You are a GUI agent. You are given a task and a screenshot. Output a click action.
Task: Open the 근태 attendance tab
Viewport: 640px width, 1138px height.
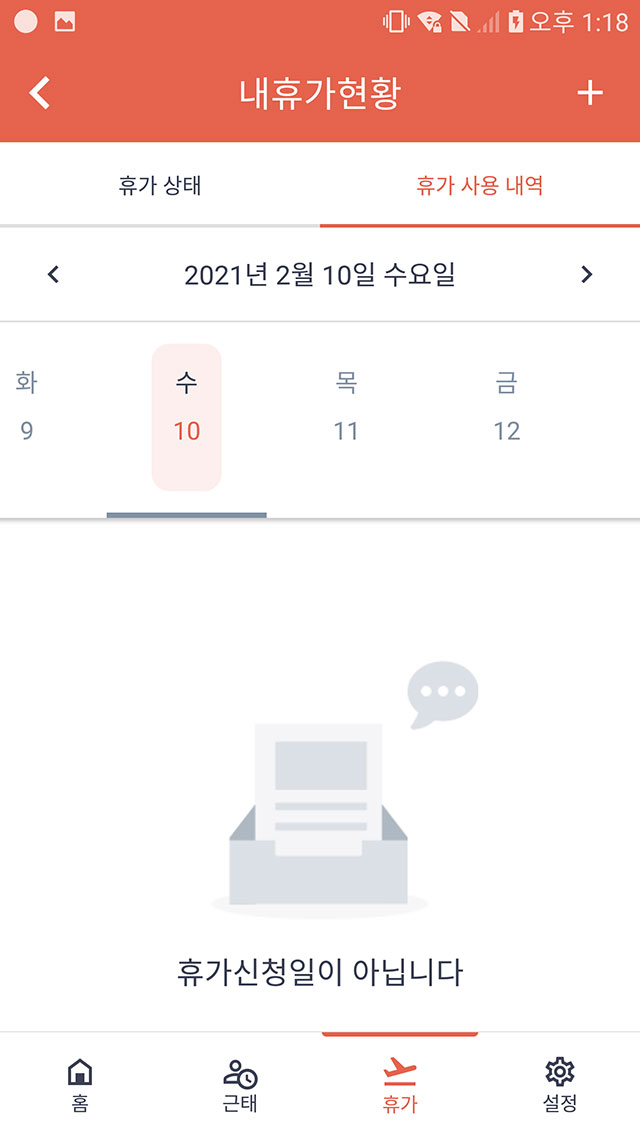tap(240, 1086)
